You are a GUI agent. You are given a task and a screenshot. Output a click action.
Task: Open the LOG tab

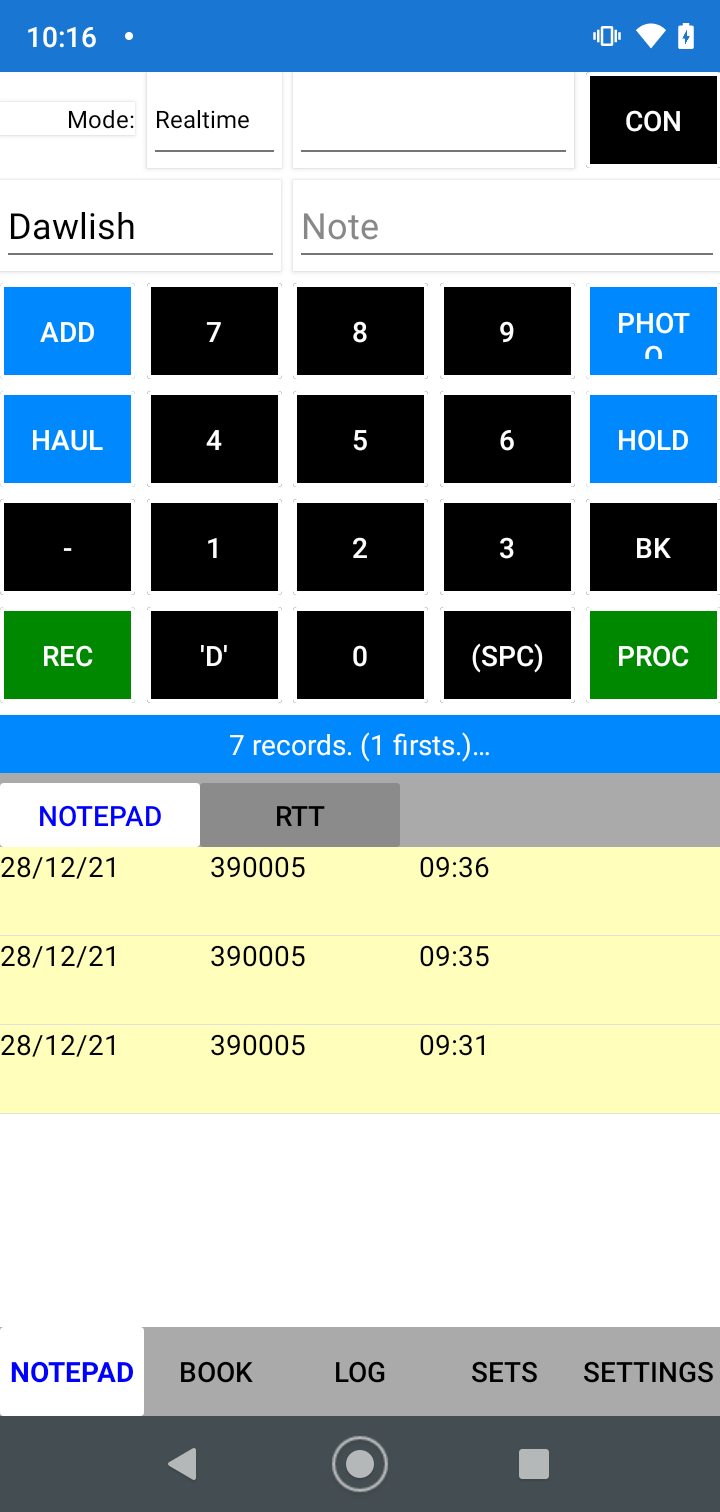[359, 1371]
